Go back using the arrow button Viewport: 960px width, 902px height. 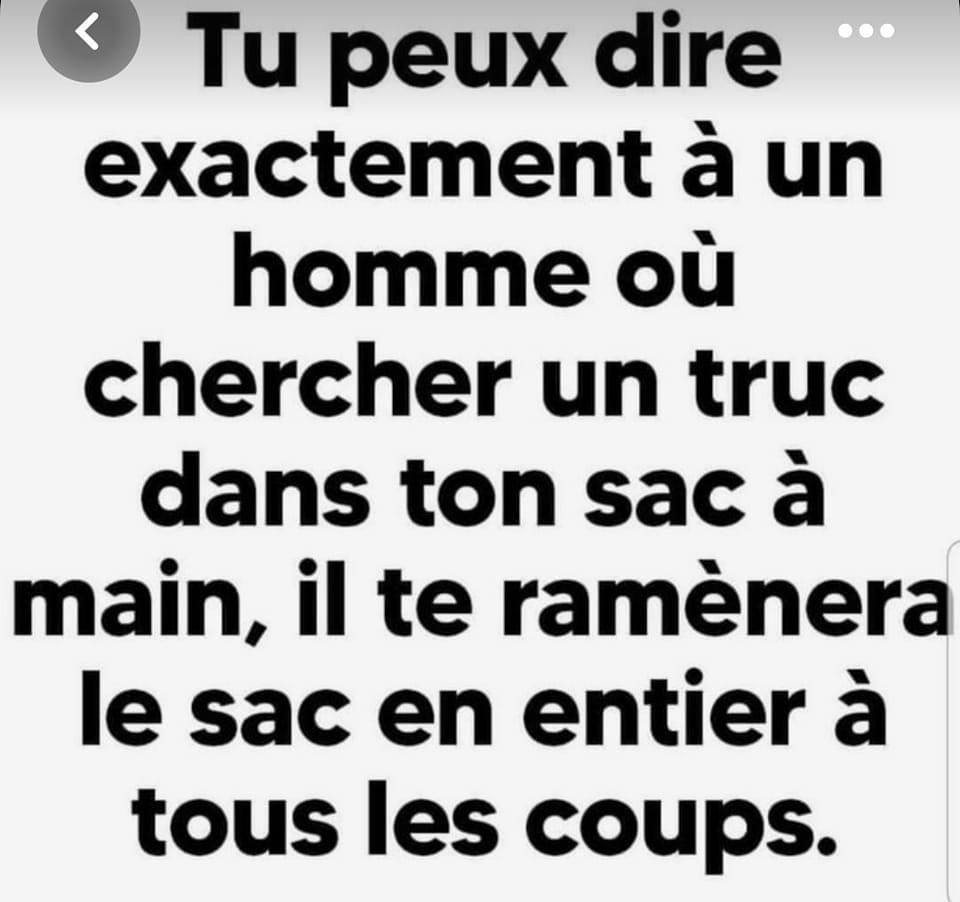coord(88,33)
